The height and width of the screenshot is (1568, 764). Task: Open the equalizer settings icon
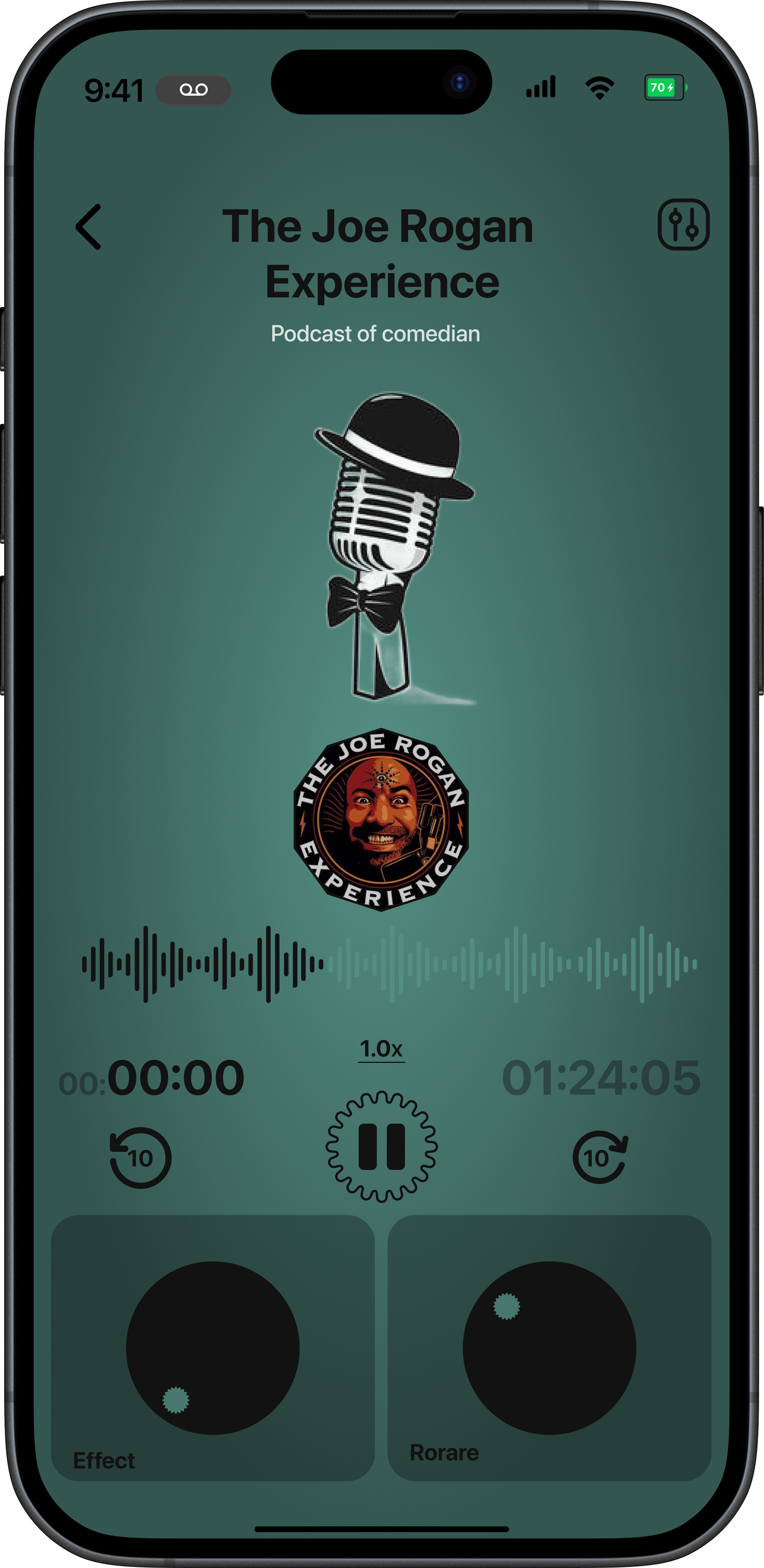coord(683,224)
